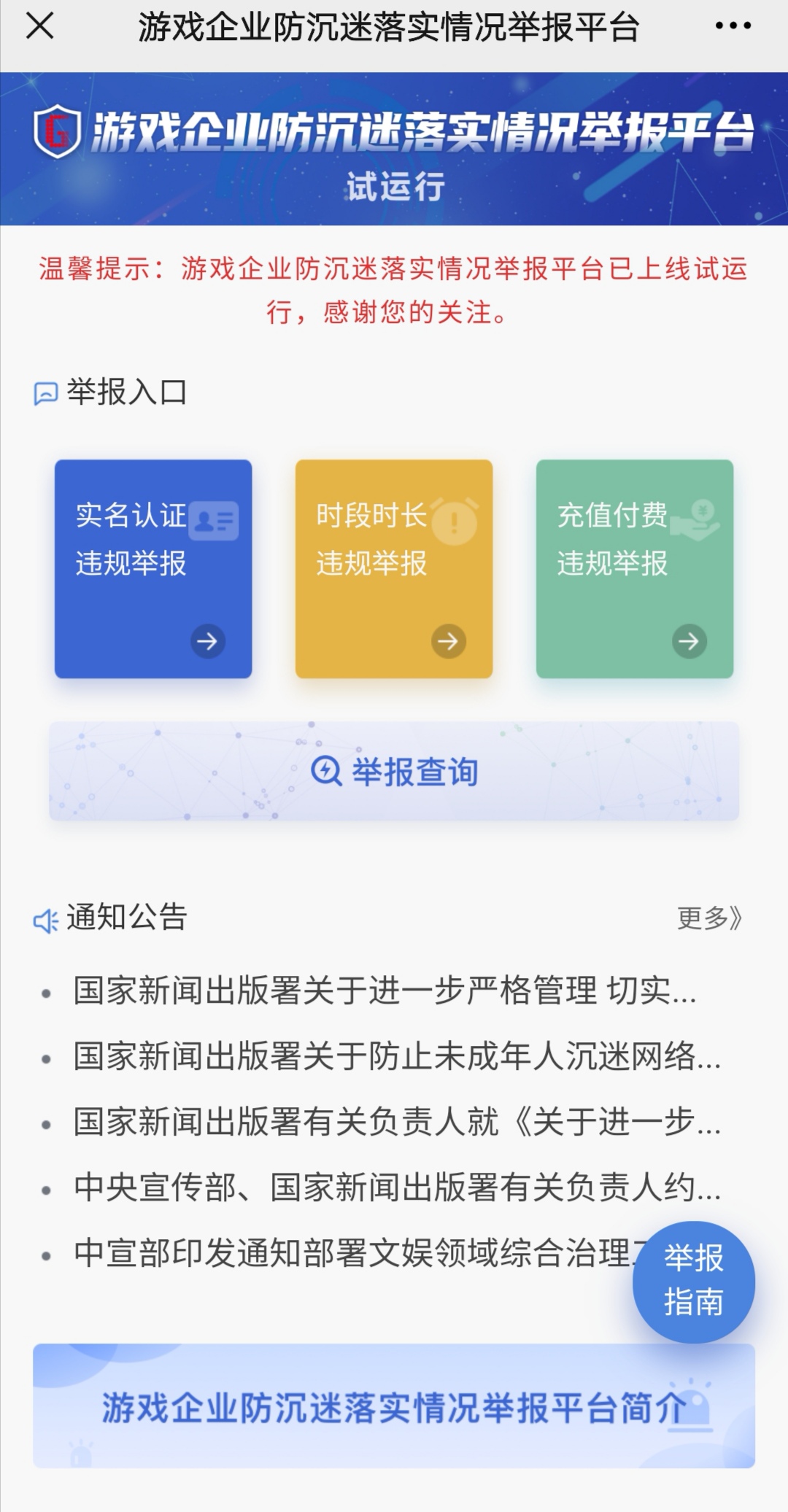The height and width of the screenshot is (1512, 788).
Task: Open notice about 防止未成年人沉迷网络
Action: [x=397, y=1056]
